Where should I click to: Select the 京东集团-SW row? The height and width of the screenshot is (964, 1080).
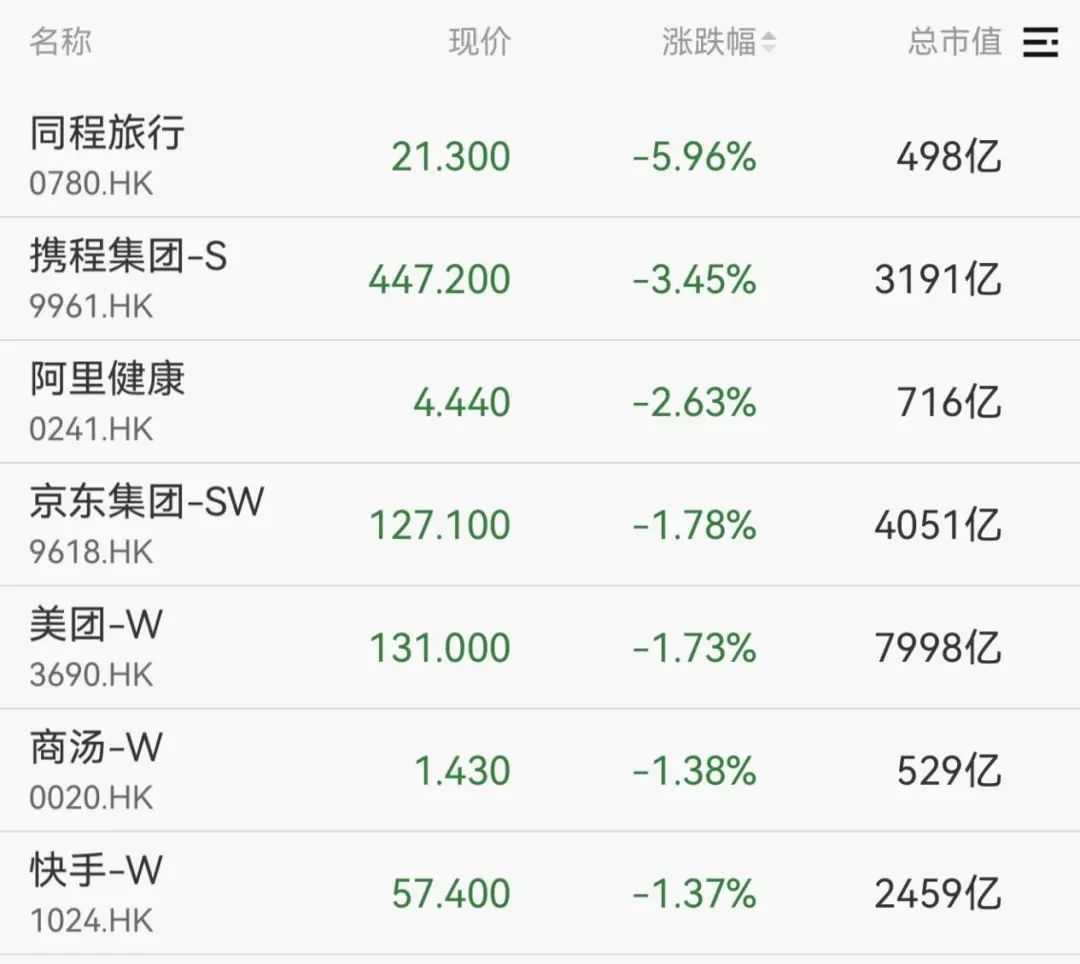[146, 502]
